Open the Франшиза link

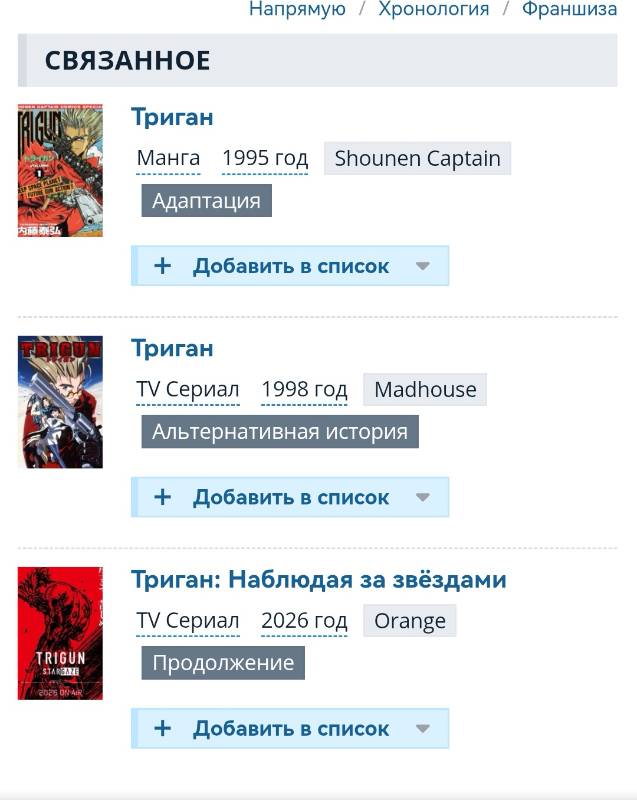point(569,9)
